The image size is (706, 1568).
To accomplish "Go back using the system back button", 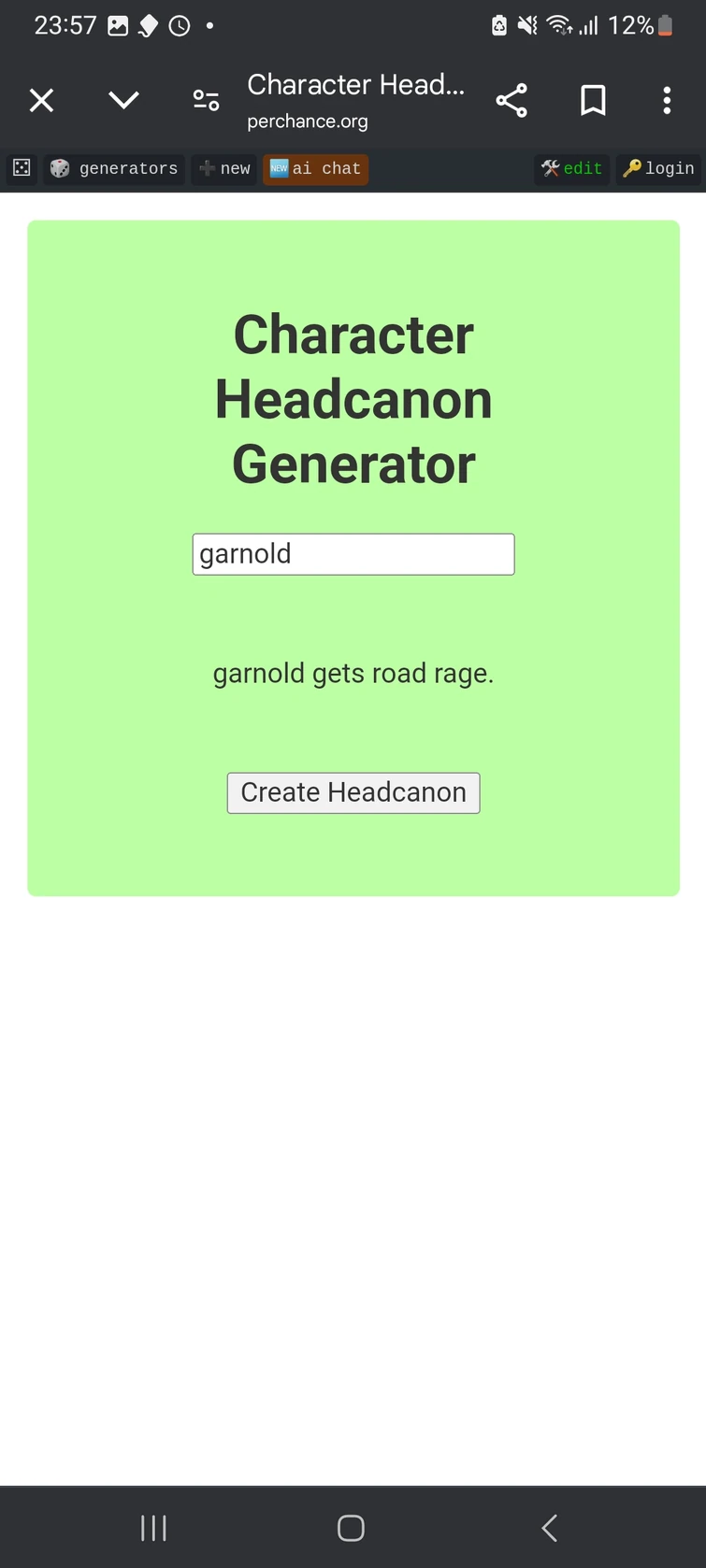I will 550,1528.
